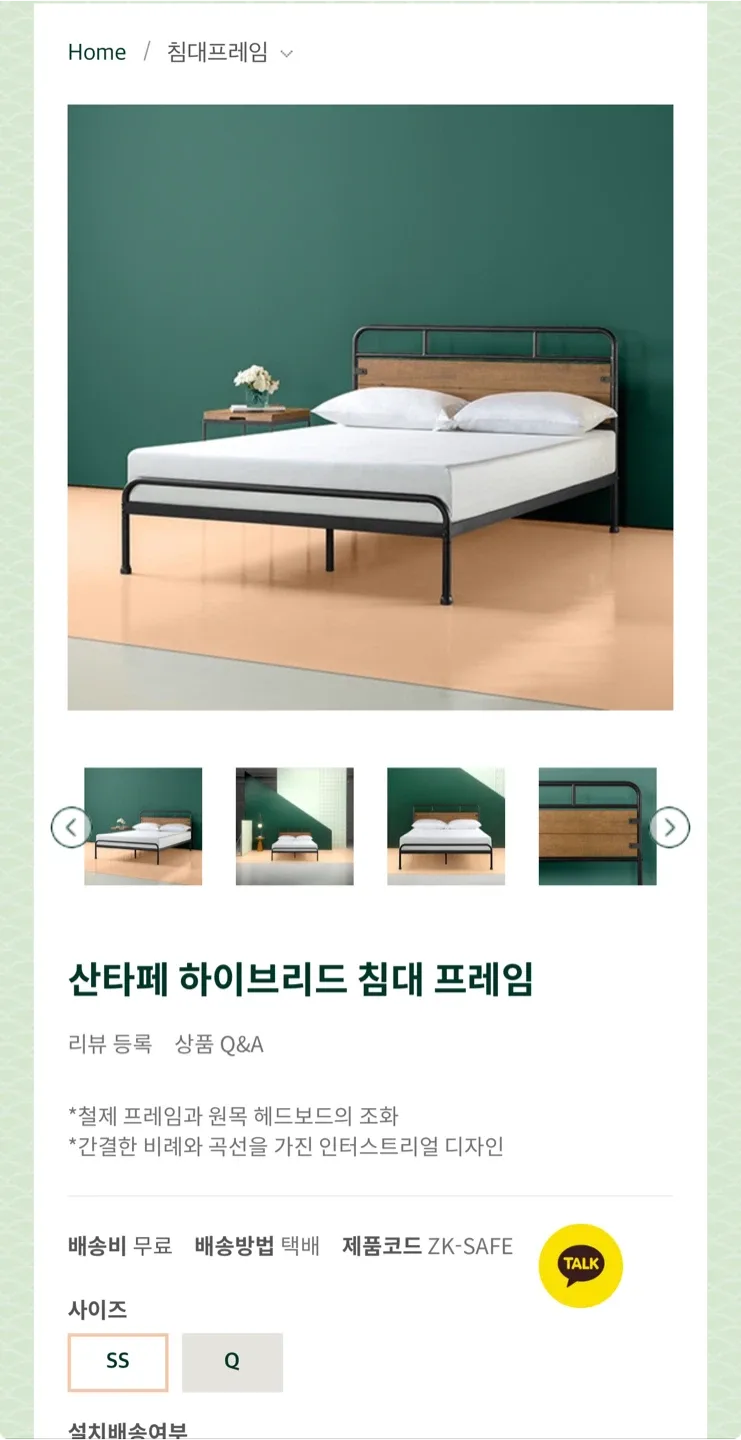This screenshot has width=741, height=1440.
Task: Show next product thumbnails
Action: pyautogui.click(x=670, y=827)
